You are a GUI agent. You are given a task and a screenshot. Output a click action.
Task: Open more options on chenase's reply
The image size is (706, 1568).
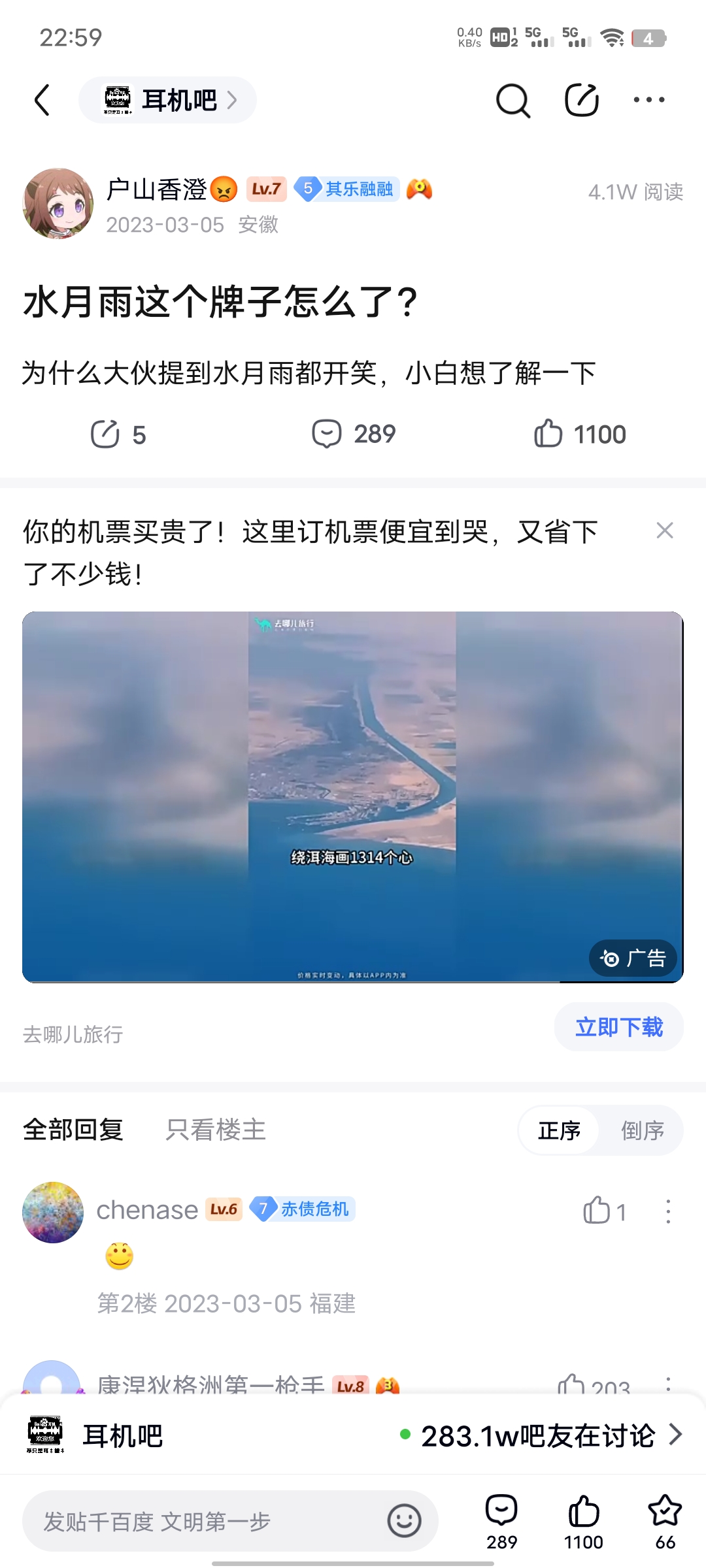[x=667, y=1211]
